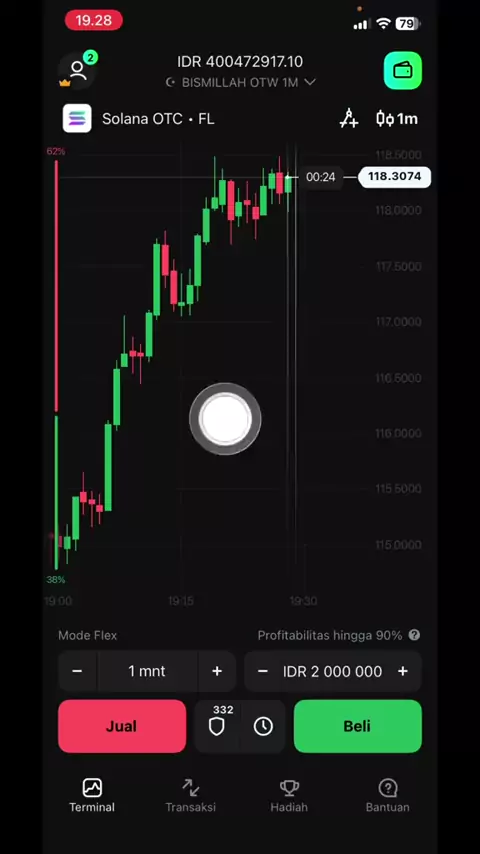Open the green wallet button

tap(403, 71)
